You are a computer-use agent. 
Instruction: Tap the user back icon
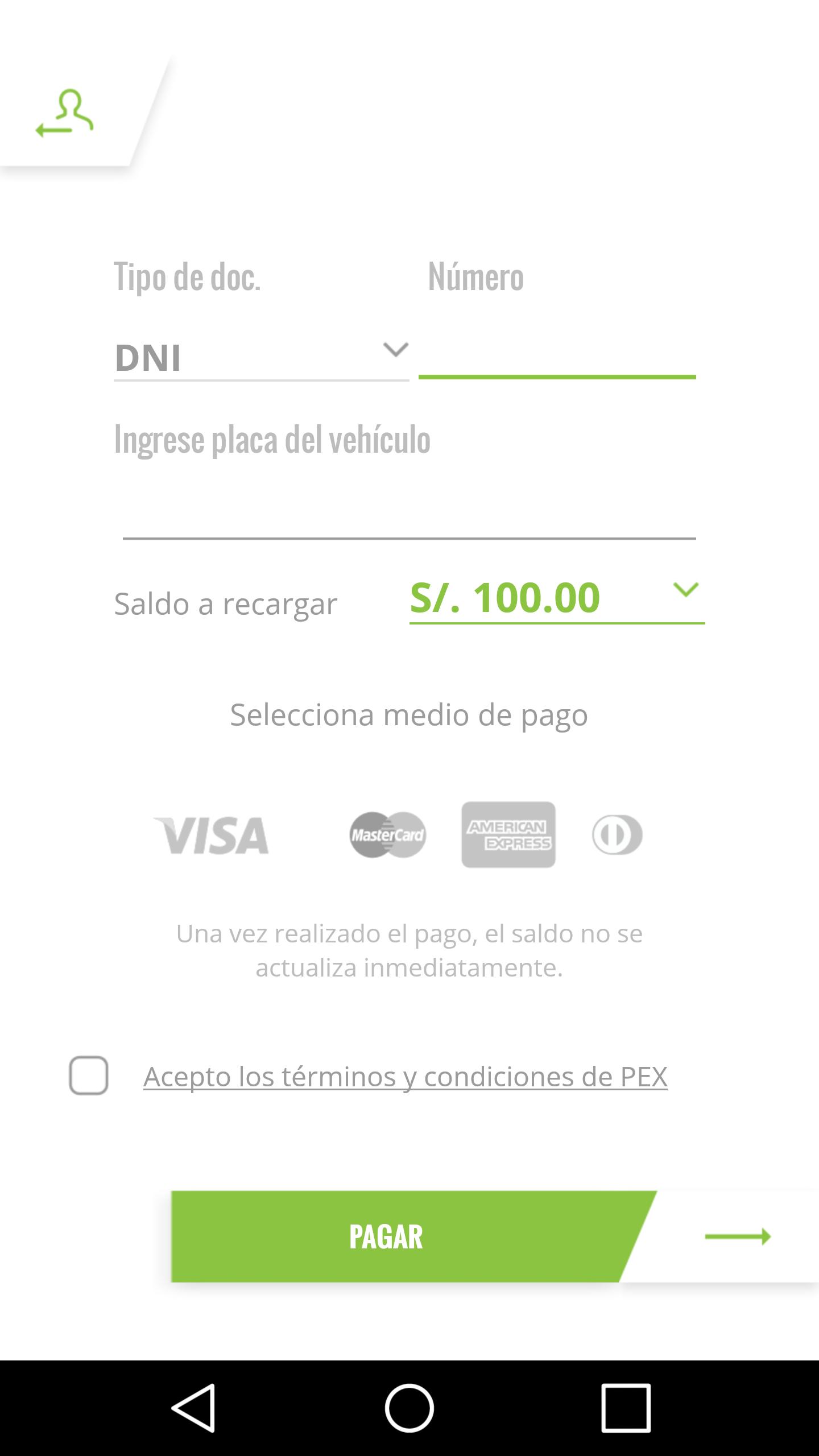click(64, 113)
